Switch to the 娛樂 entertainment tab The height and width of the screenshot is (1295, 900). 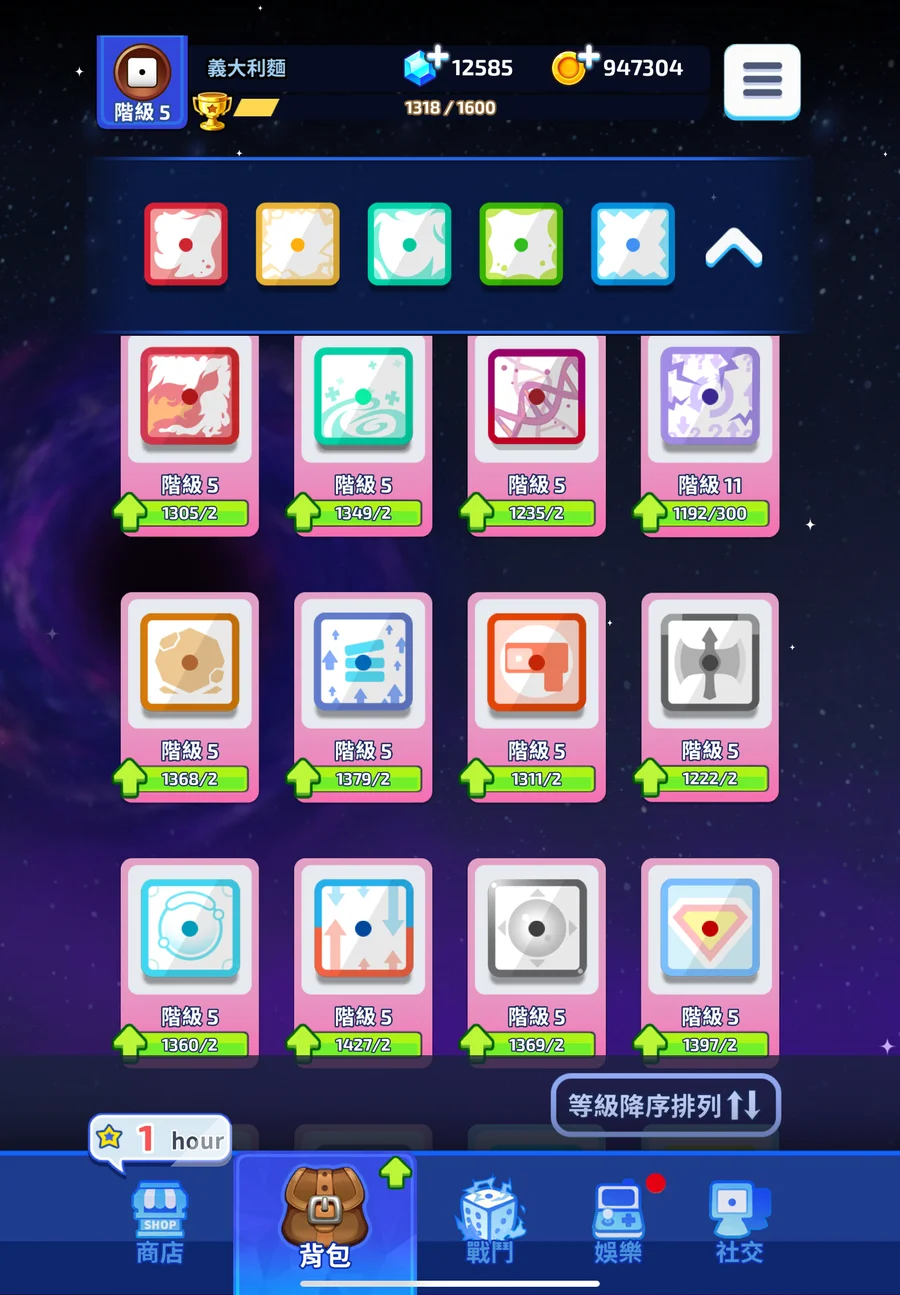618,1222
